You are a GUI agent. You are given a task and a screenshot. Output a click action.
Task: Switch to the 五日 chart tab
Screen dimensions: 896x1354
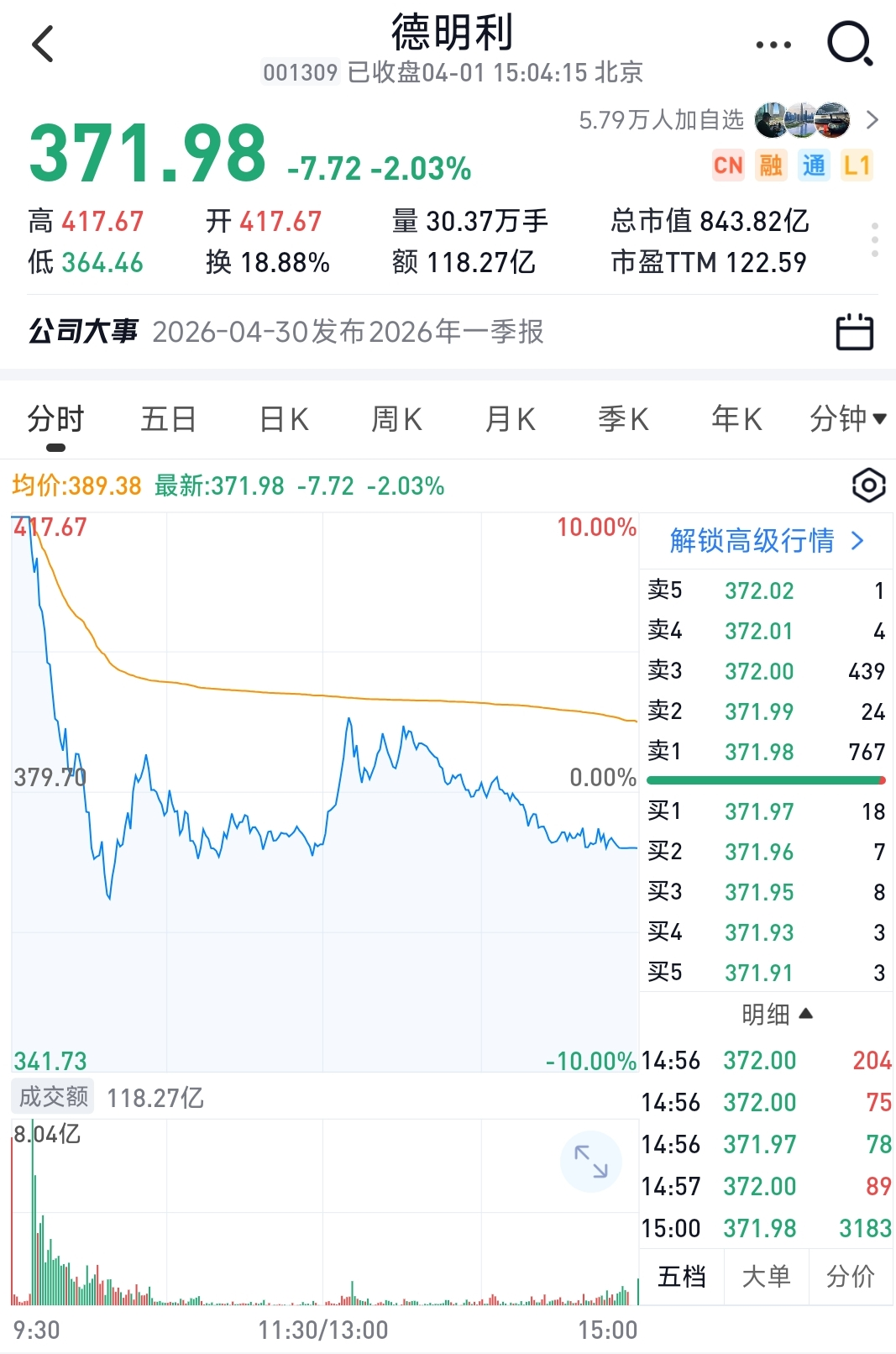point(169,418)
